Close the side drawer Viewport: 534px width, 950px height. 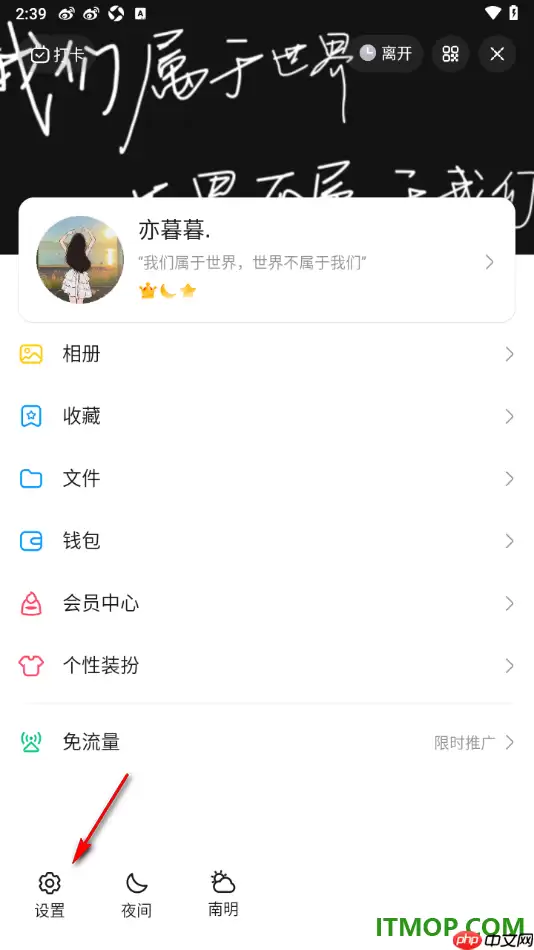(x=497, y=54)
